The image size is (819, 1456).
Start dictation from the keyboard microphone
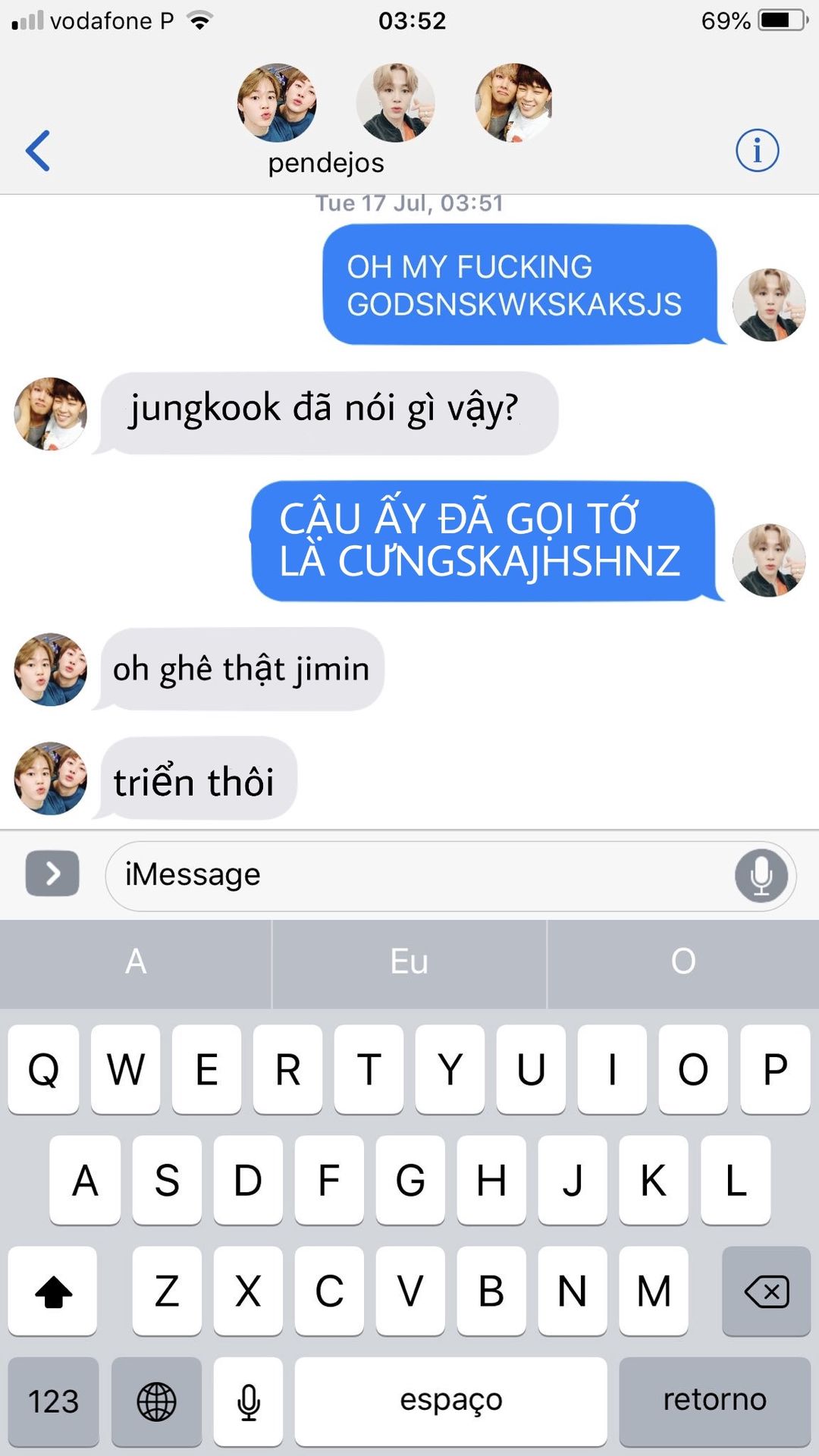(248, 1401)
